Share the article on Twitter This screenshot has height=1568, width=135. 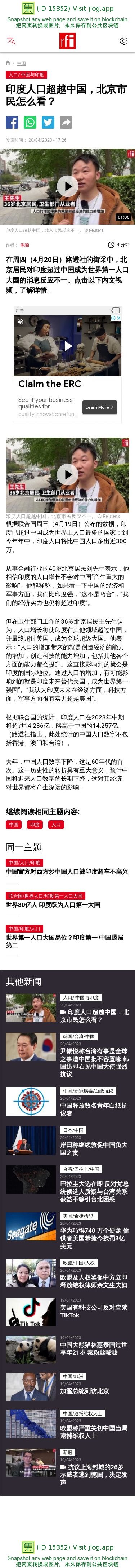48,122
